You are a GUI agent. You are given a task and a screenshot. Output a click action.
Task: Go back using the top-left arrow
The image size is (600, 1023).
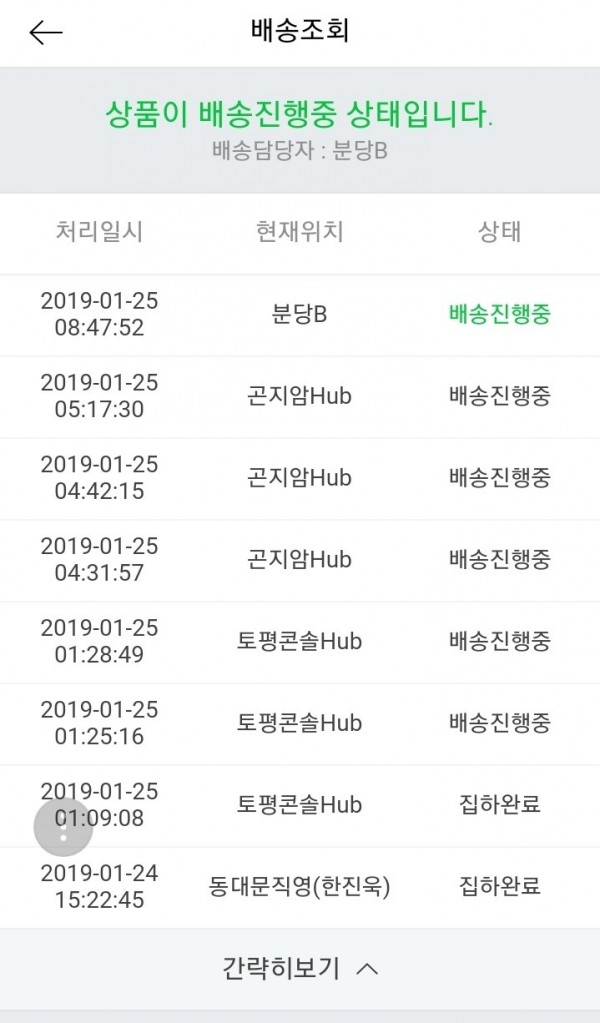pyautogui.click(x=46, y=33)
